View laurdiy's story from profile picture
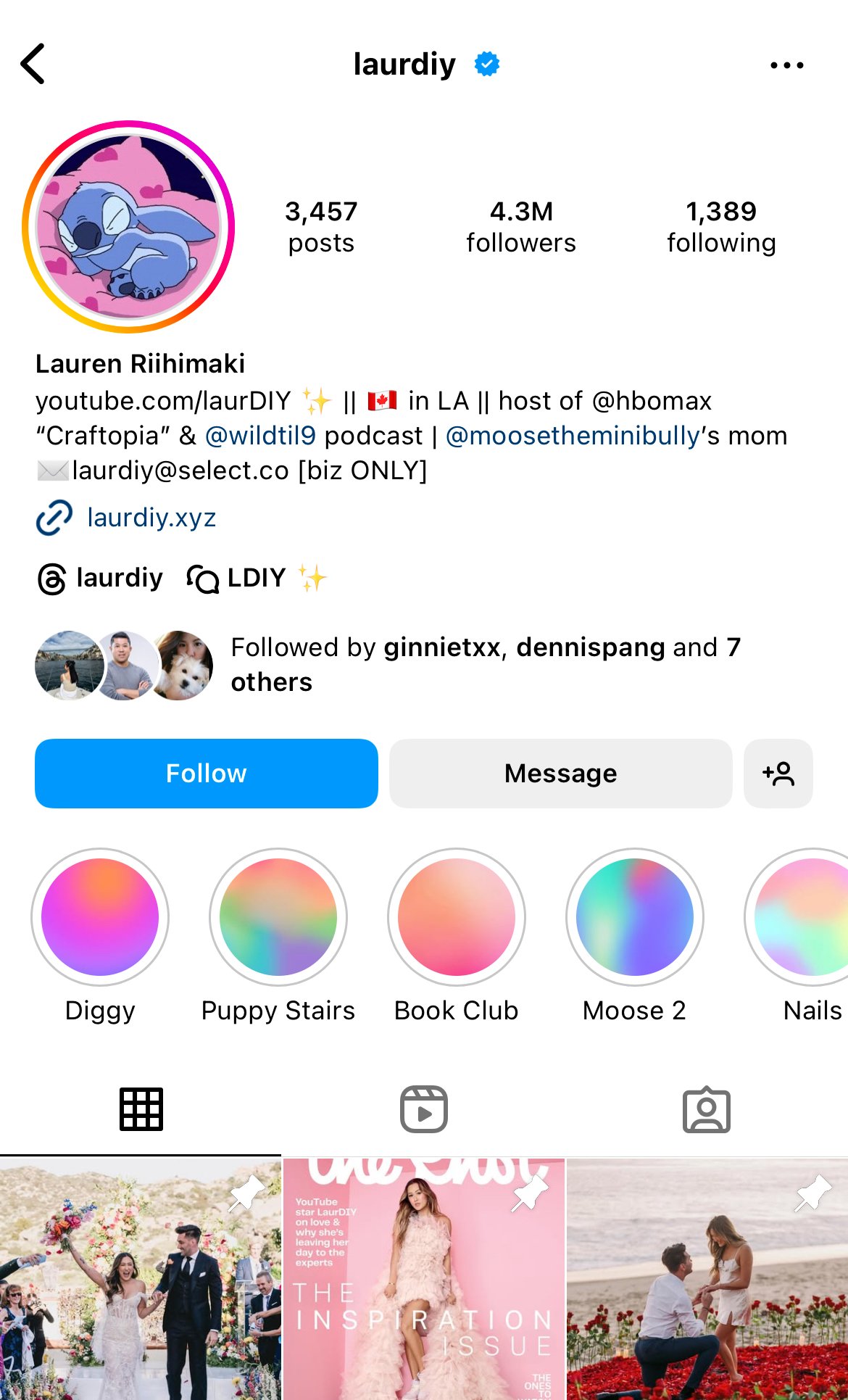848x1400 pixels. [128, 227]
